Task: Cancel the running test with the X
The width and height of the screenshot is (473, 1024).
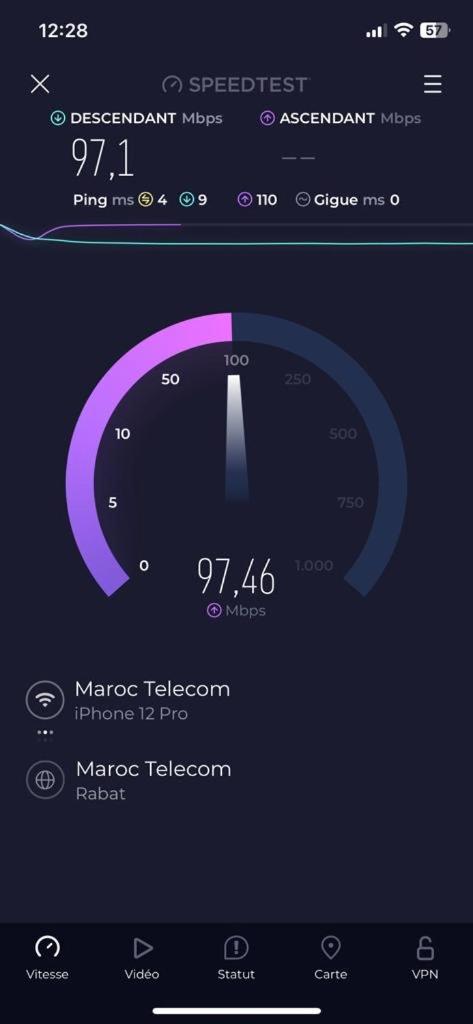Action: [x=41, y=84]
